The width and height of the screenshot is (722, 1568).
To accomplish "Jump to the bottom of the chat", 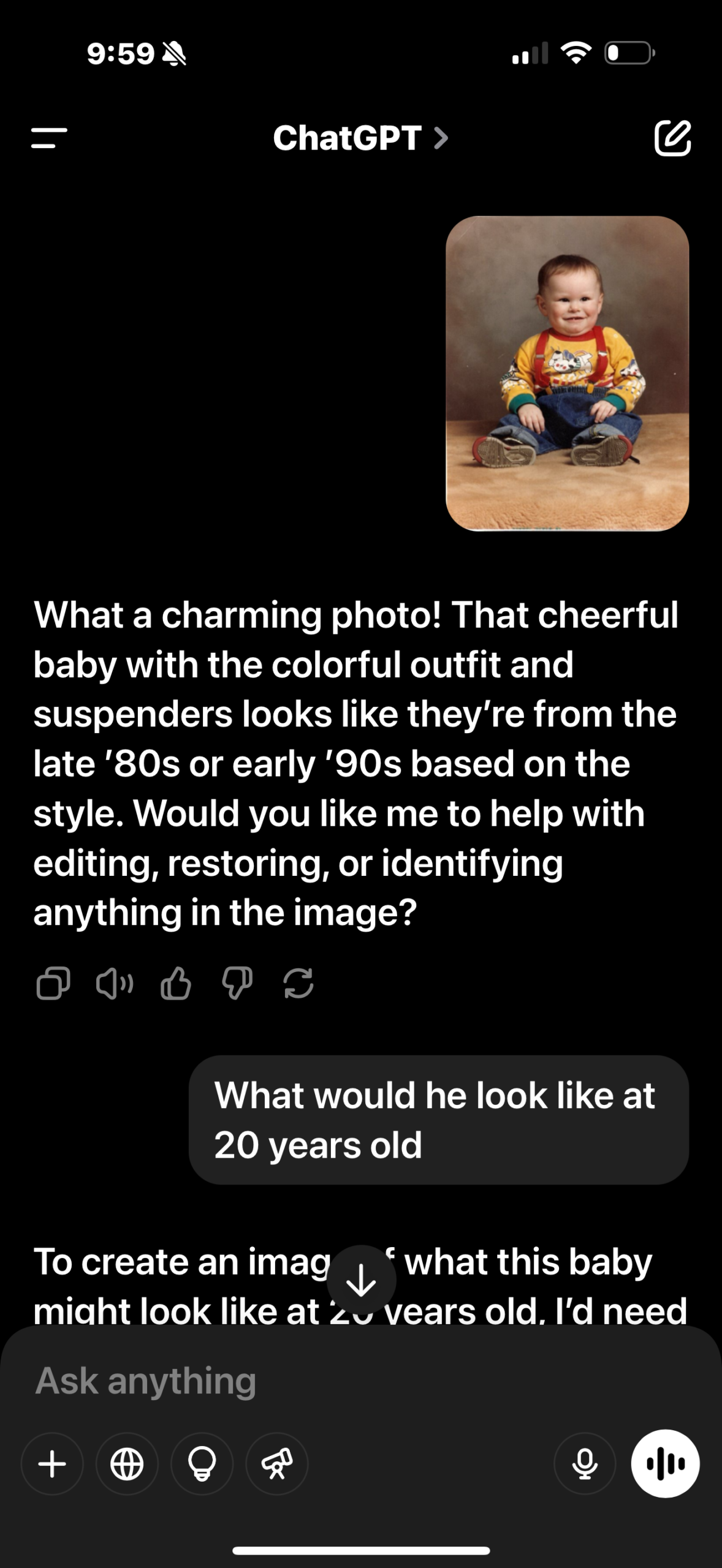I will (361, 1280).
